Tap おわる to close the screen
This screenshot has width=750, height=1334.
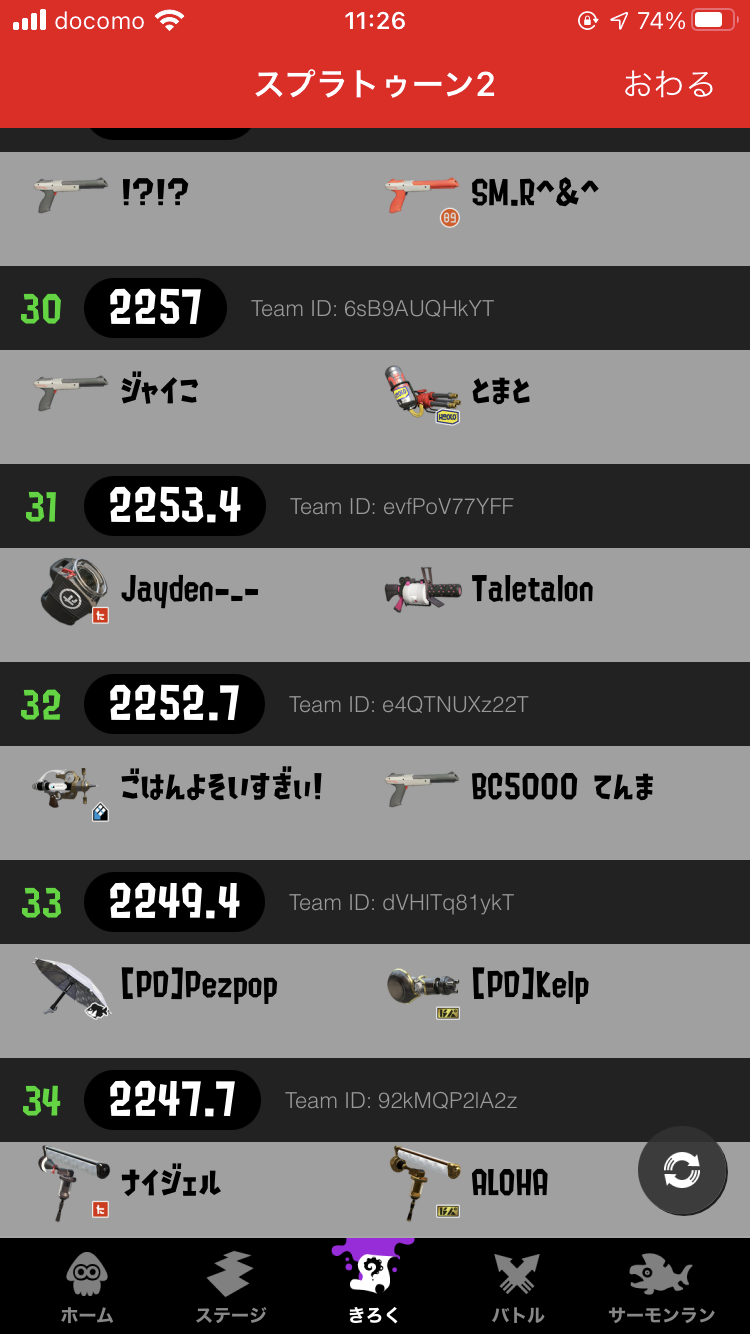click(669, 84)
